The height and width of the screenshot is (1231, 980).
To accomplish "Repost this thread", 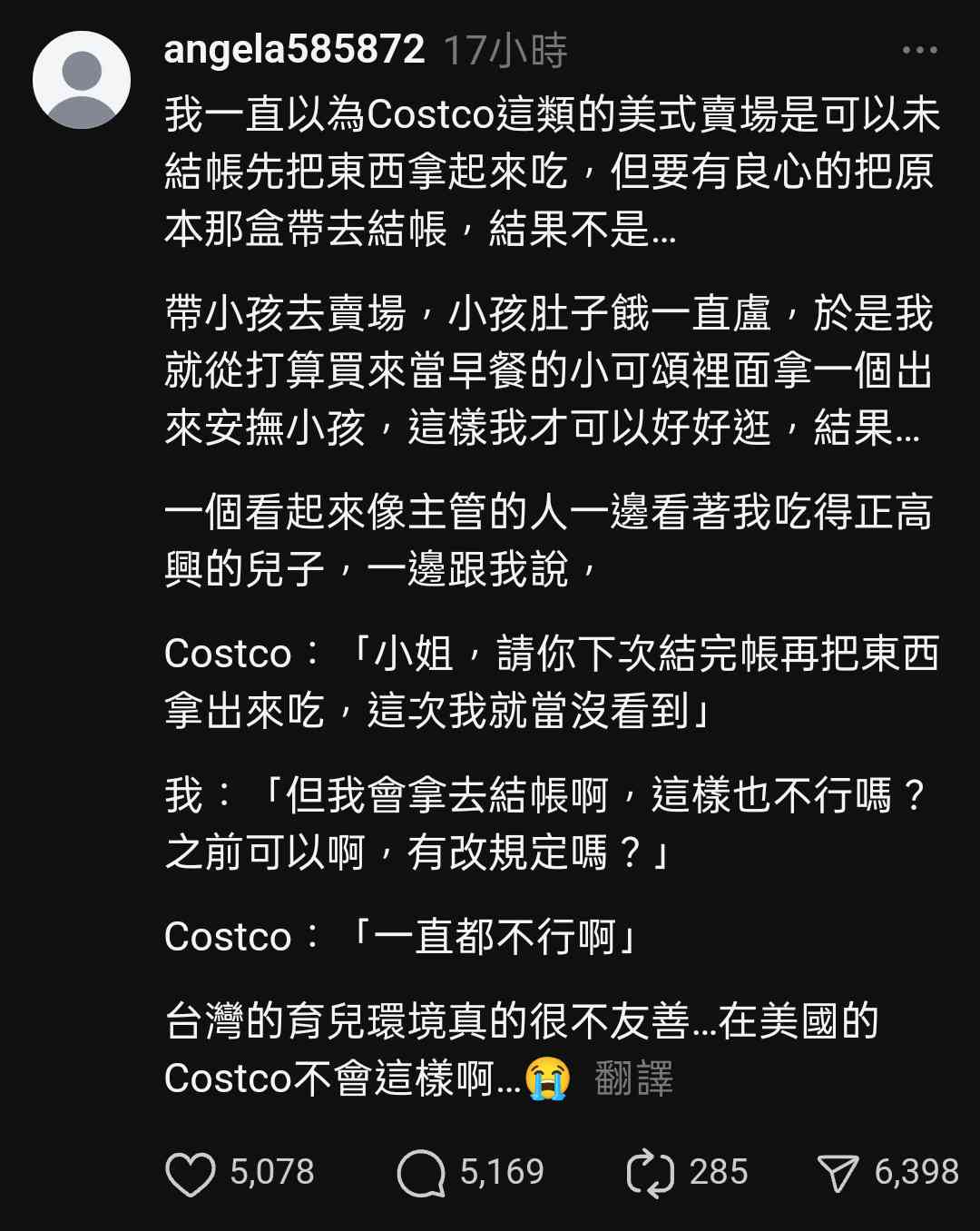I will (651, 1173).
